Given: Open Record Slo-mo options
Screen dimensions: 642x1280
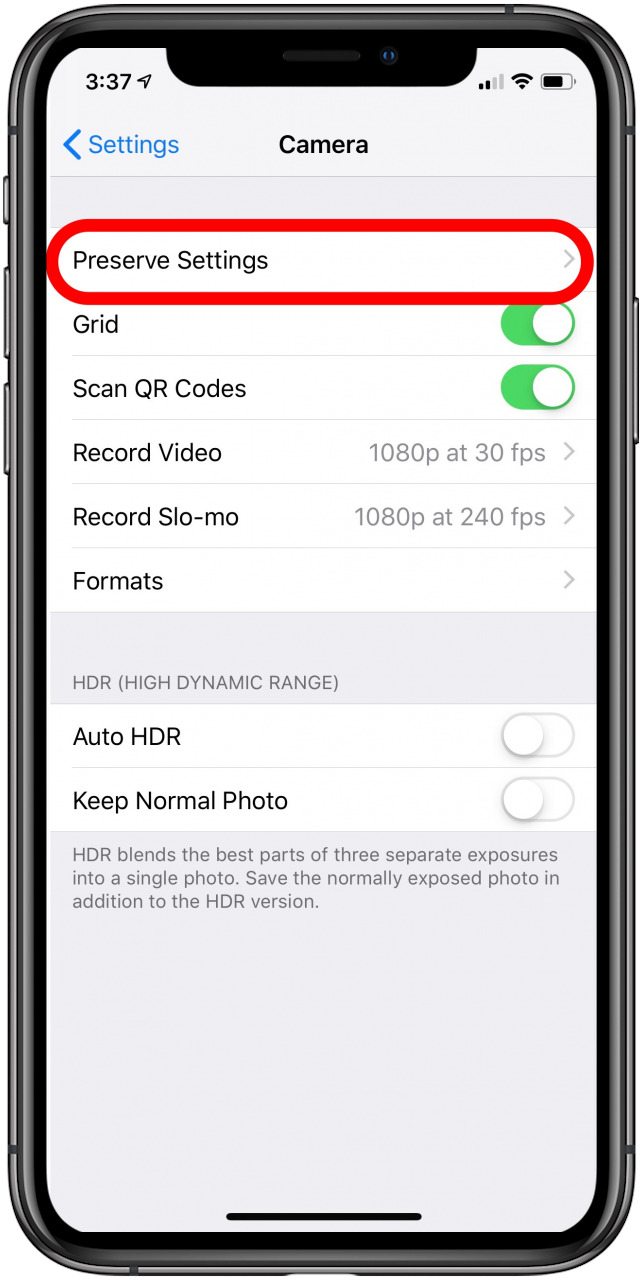Looking at the screenshot, I should (320, 517).
